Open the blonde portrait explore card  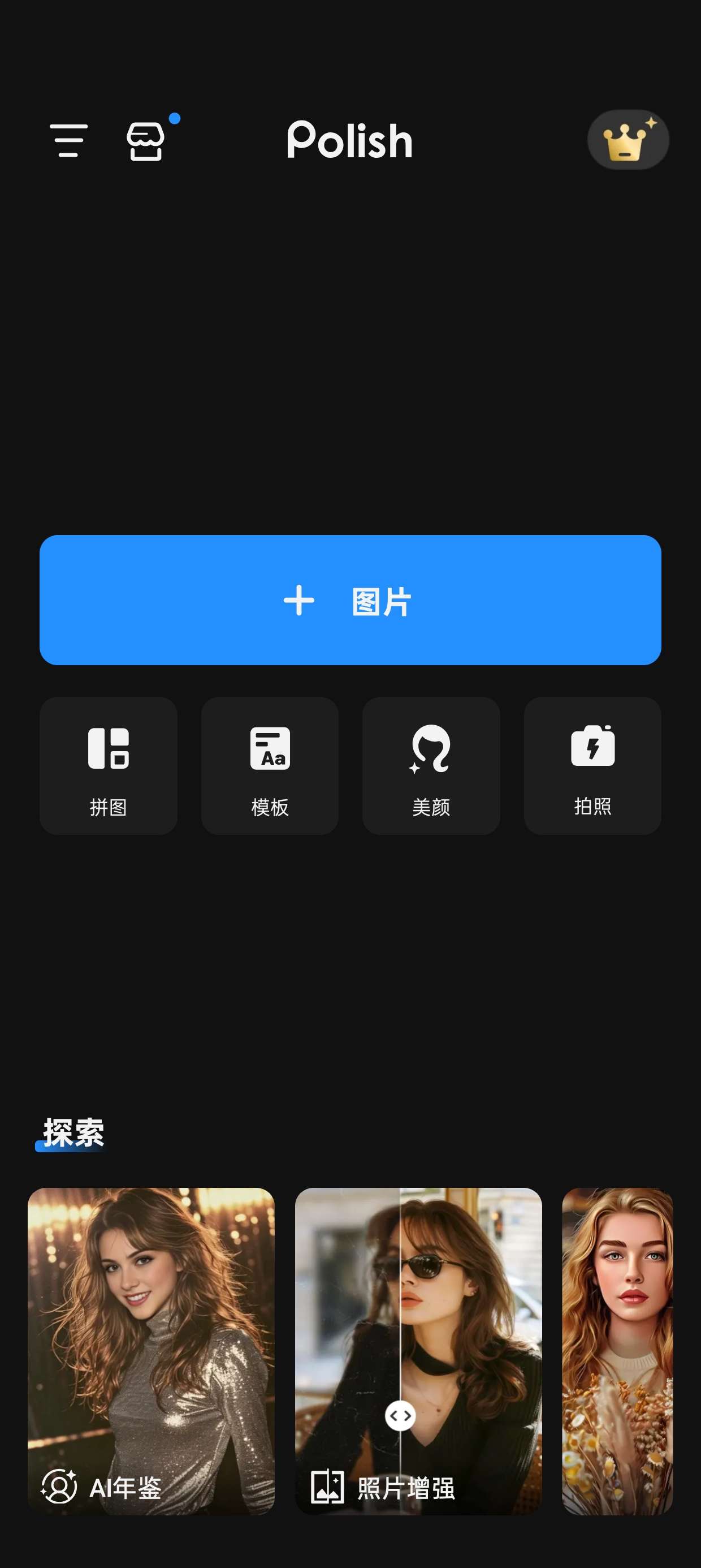[617, 1350]
